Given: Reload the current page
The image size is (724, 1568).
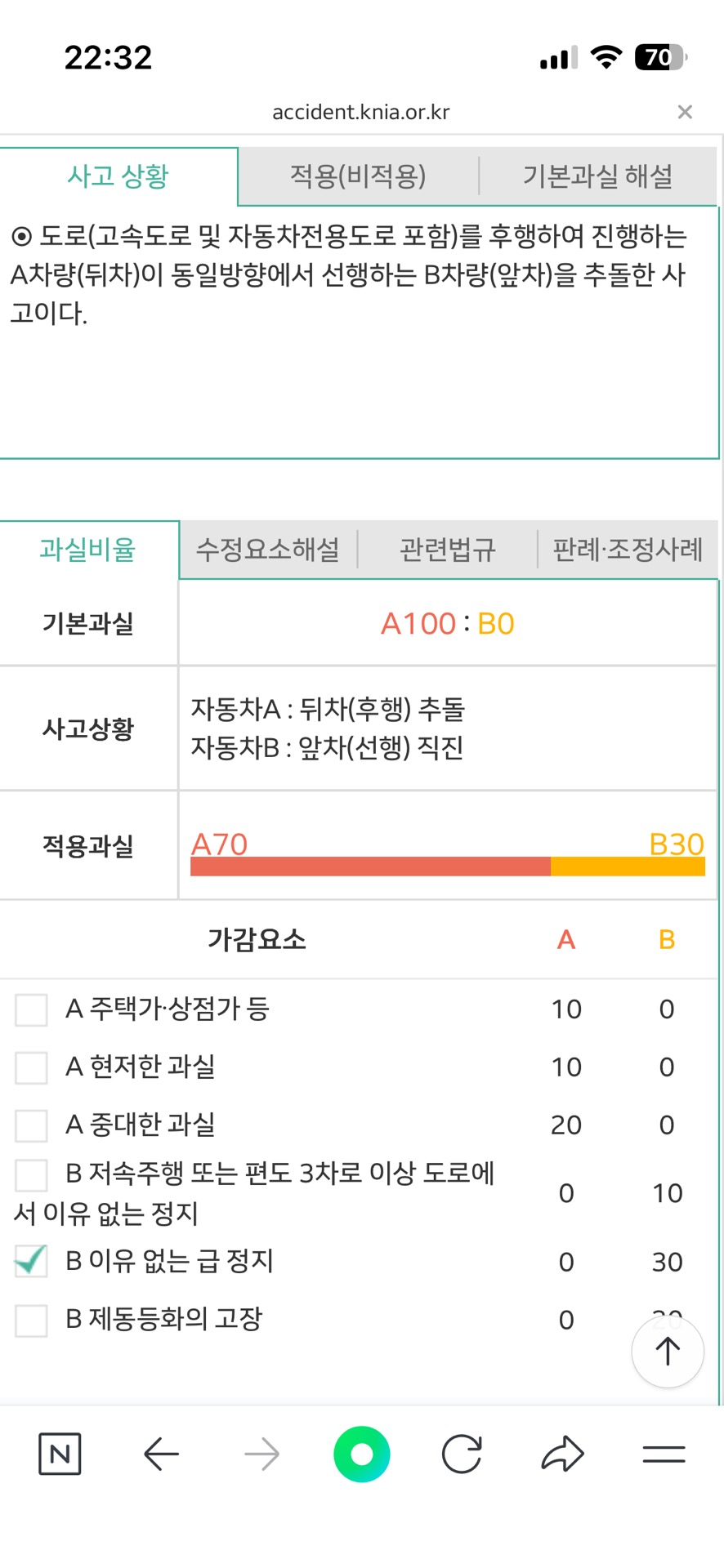Looking at the screenshot, I should tap(462, 1454).
